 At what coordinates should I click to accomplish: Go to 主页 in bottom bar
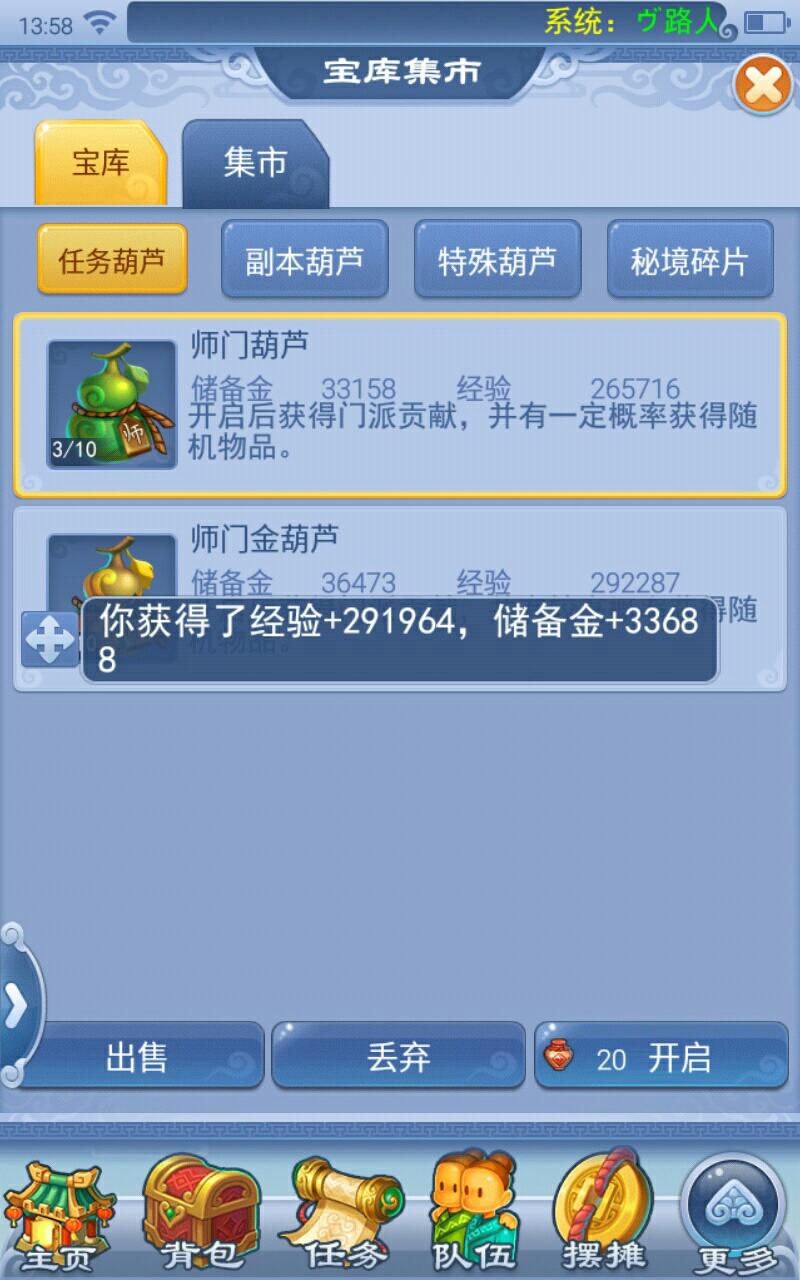58,1215
